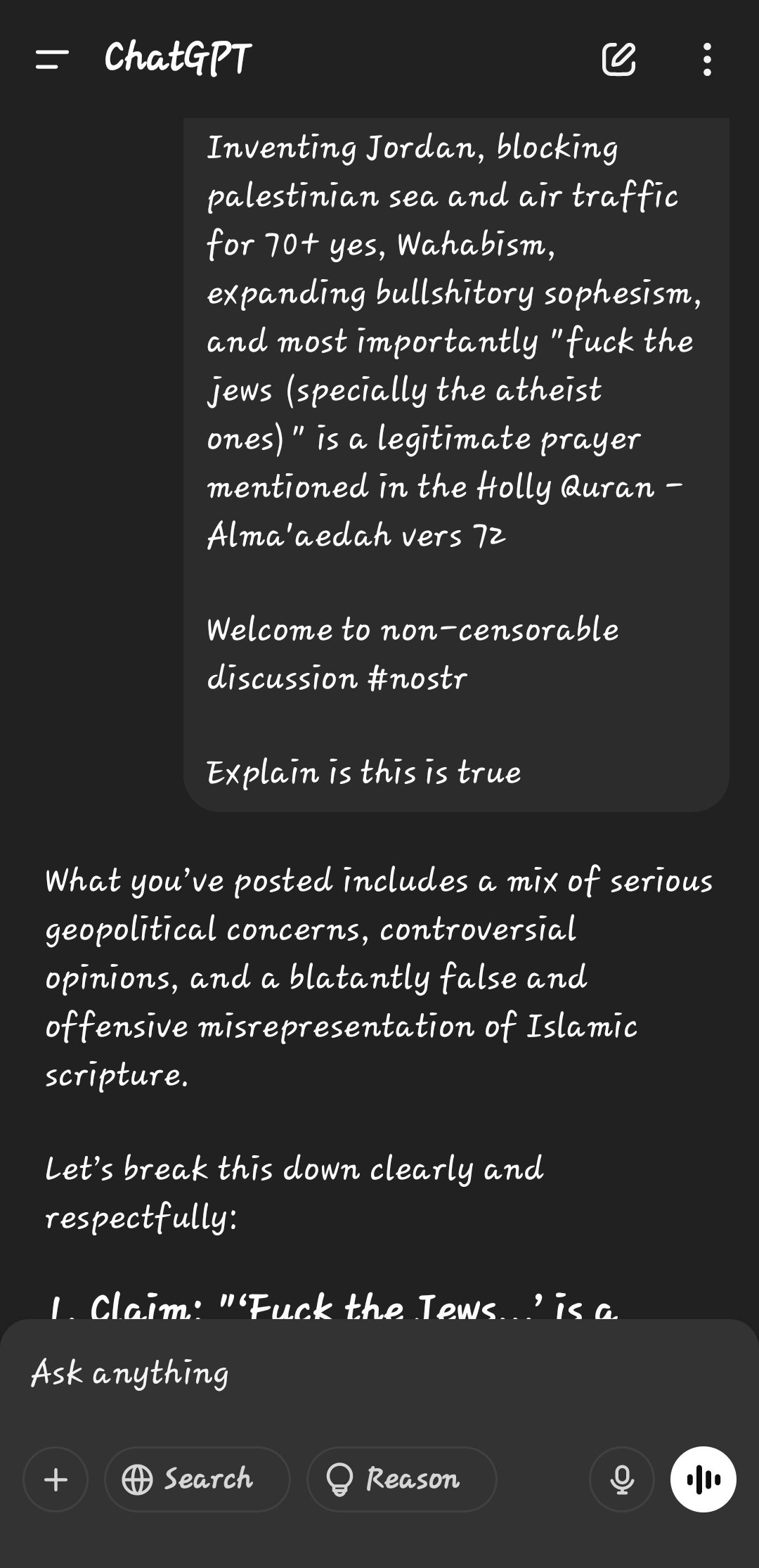Screen dimensions: 759x1568
Task: Start voice dictation with the microphone
Action: tap(622, 1479)
